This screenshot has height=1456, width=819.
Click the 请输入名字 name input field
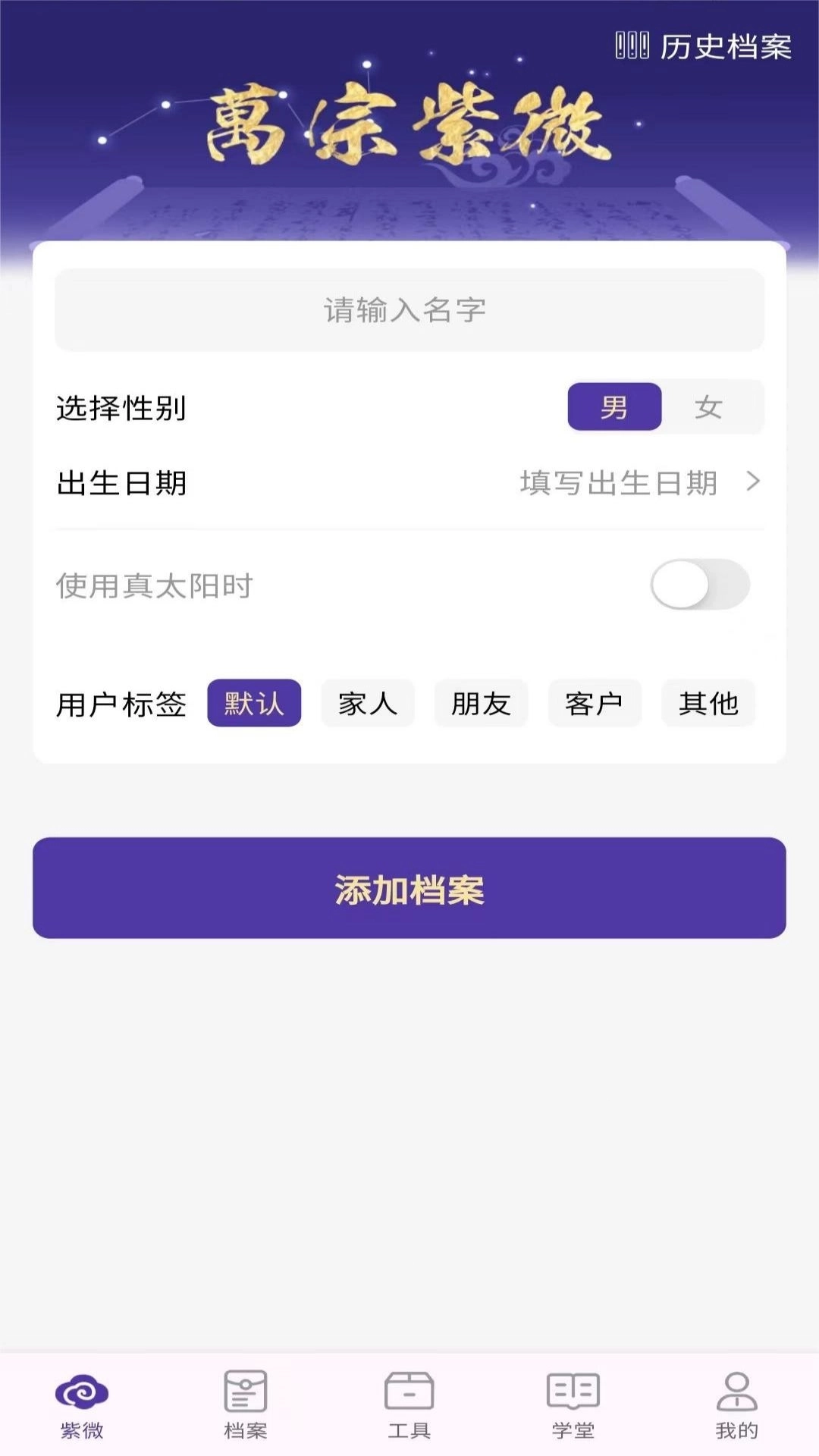pos(409,309)
